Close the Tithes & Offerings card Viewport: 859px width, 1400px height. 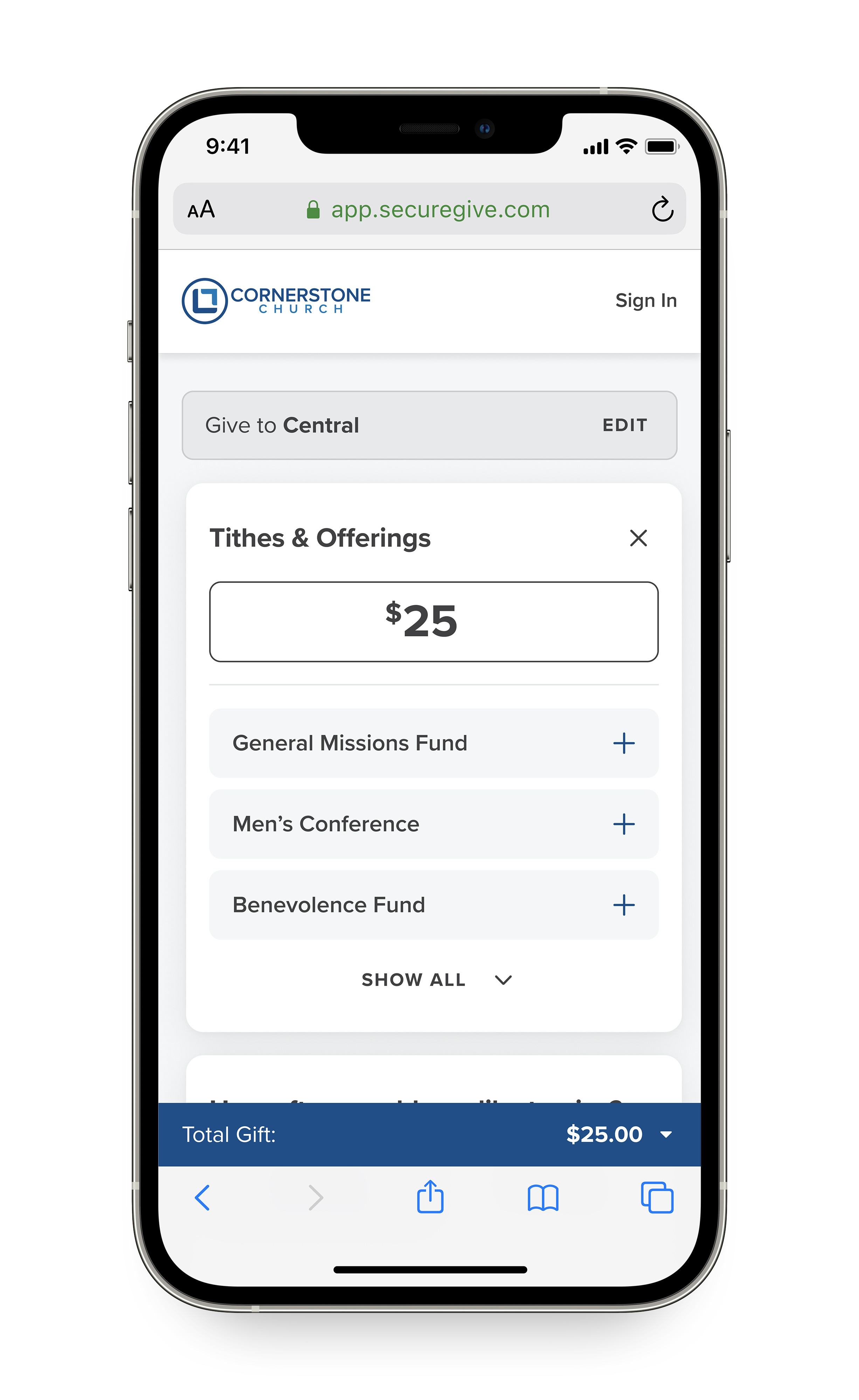[x=638, y=538]
